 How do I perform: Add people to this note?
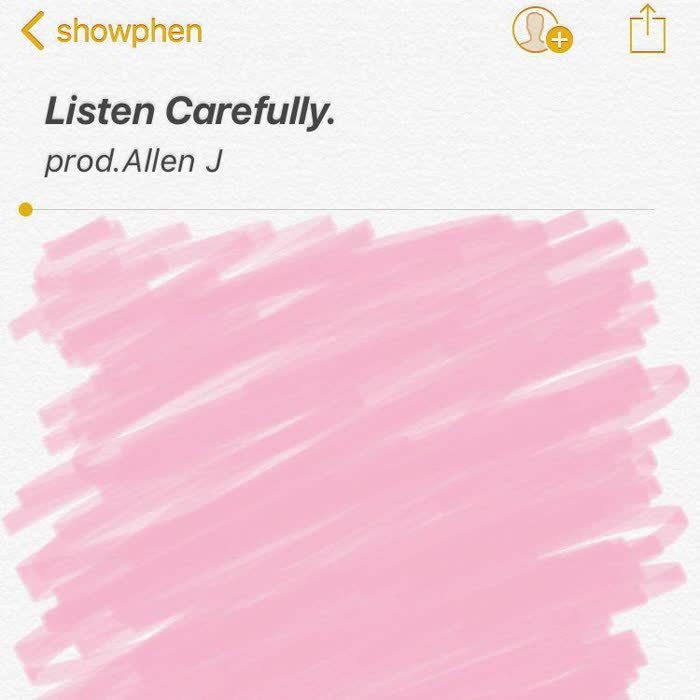tap(540, 30)
